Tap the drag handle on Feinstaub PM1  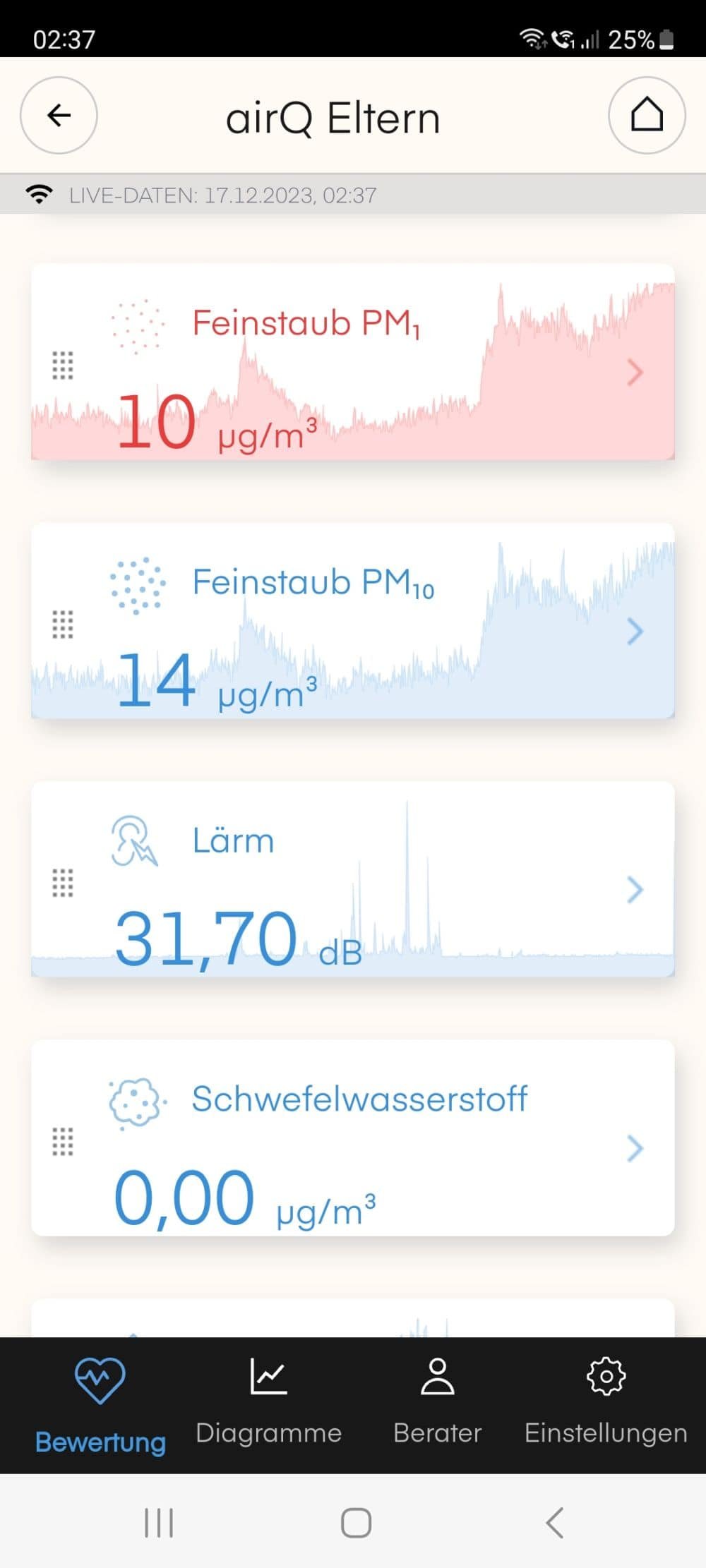[63, 366]
